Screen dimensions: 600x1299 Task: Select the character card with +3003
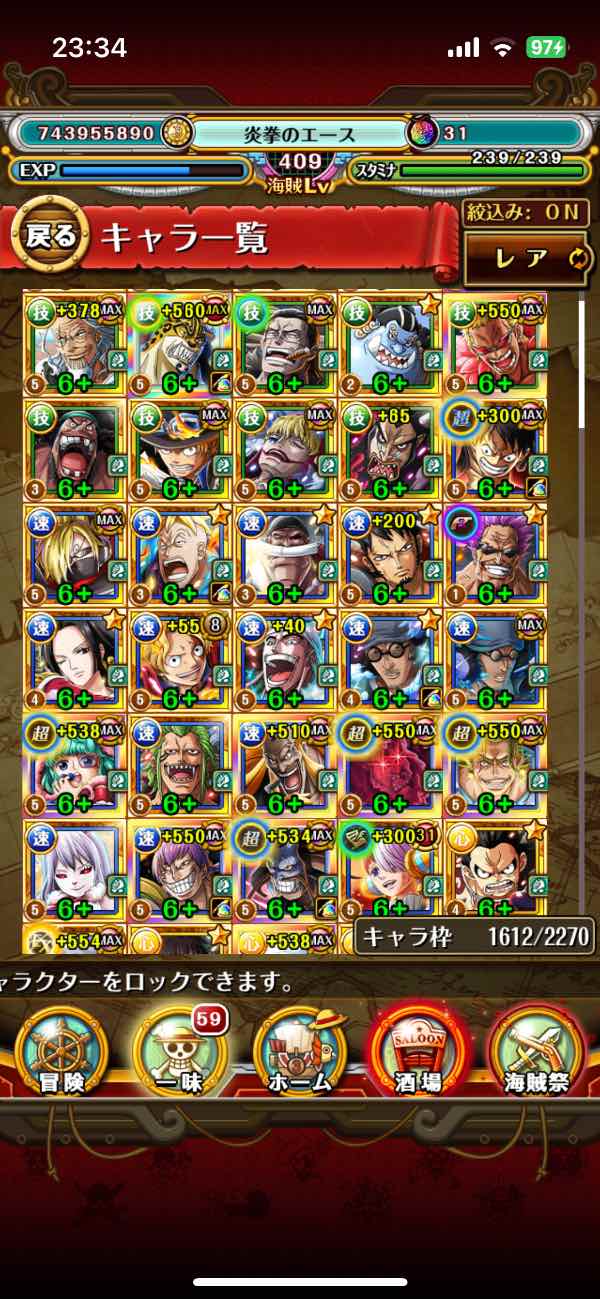click(390, 871)
